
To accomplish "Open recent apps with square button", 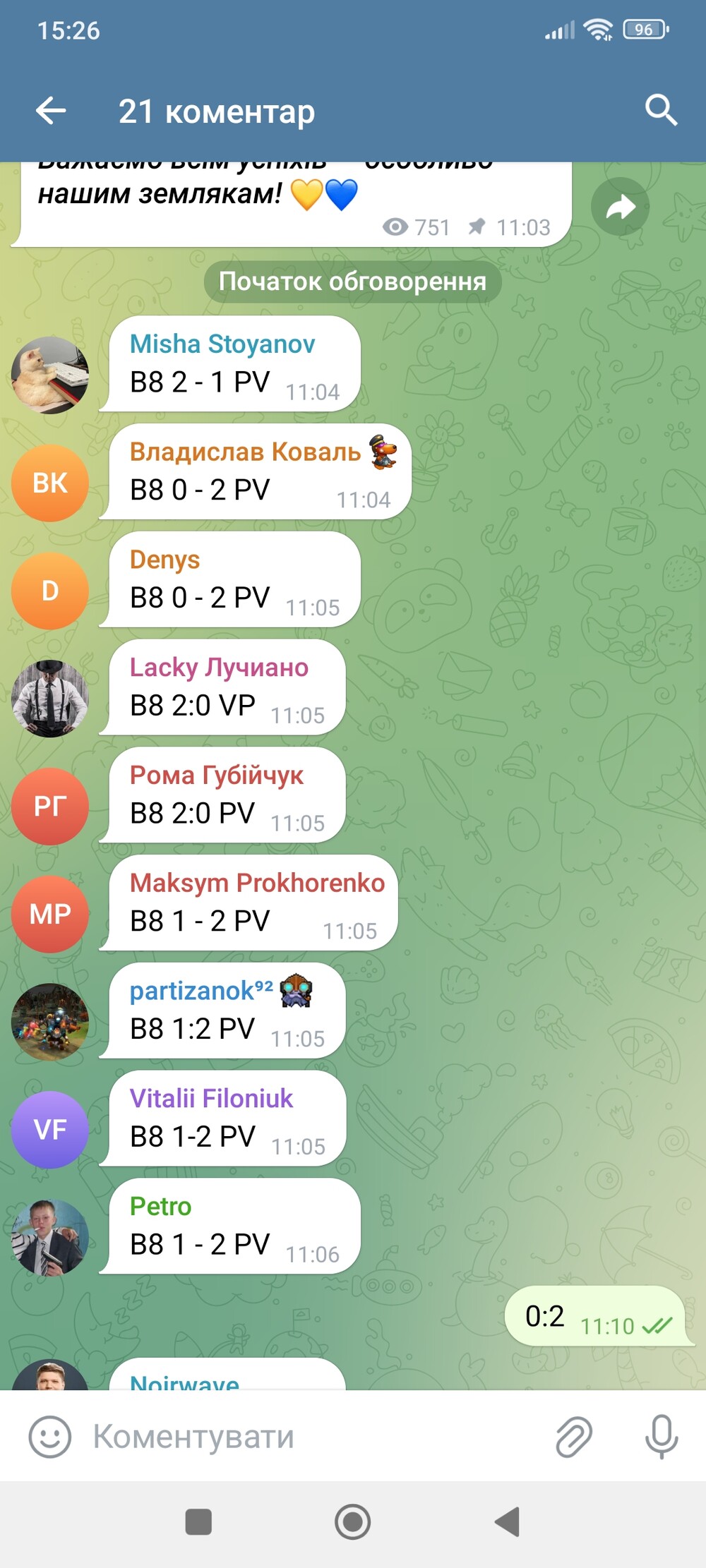I will (198, 1521).
